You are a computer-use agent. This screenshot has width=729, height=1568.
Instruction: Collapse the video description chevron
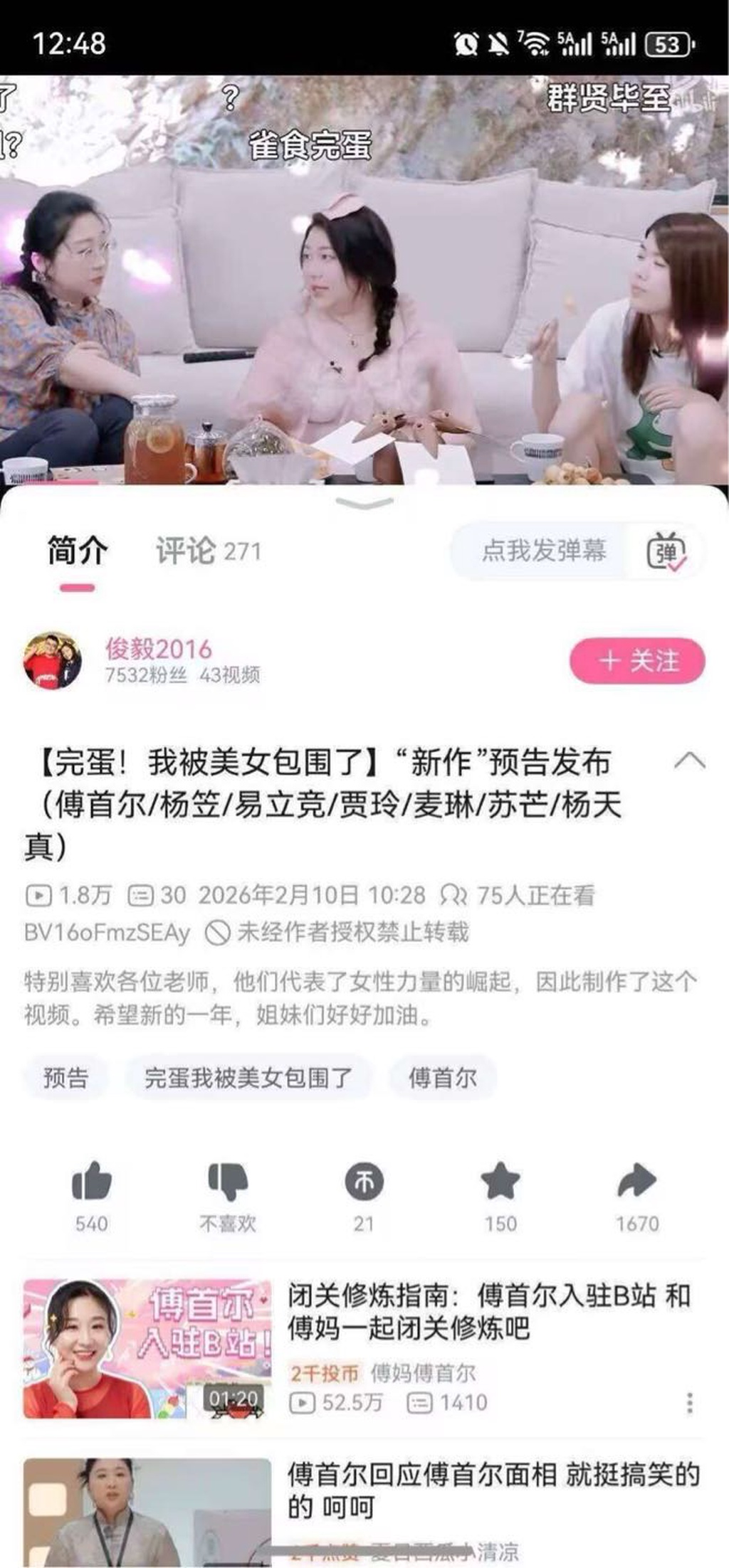(x=689, y=761)
